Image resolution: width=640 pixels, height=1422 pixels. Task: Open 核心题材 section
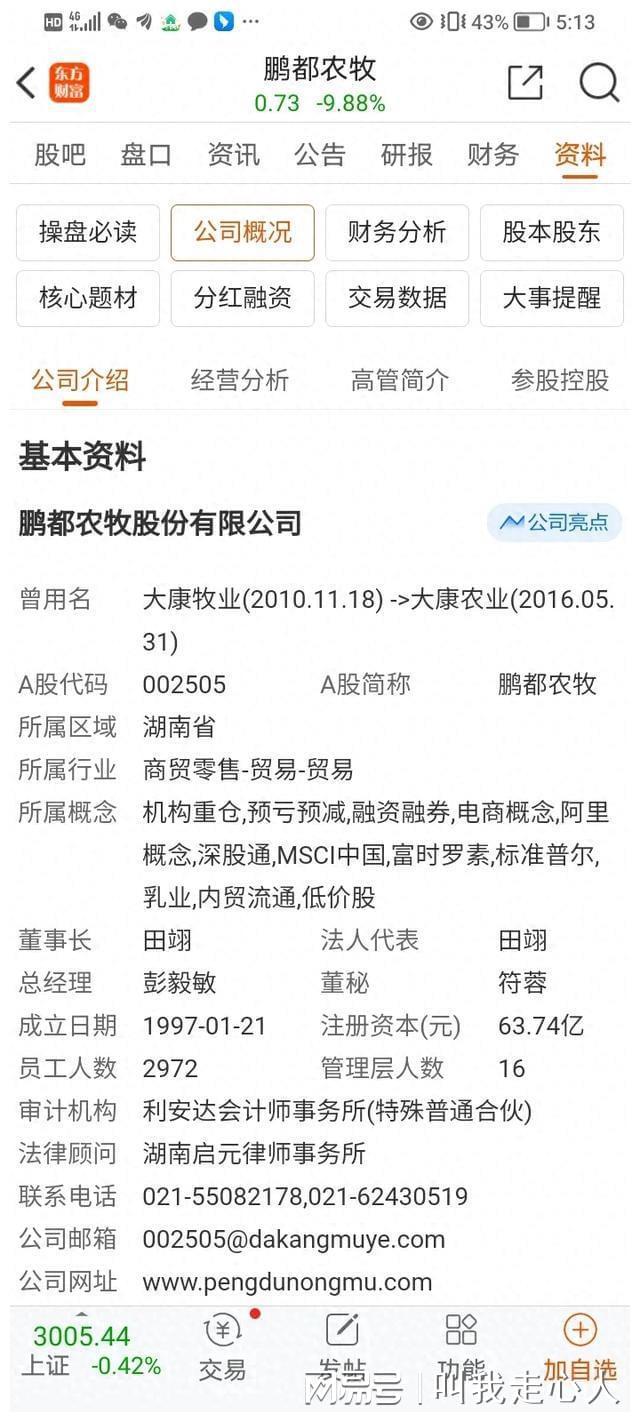point(88,298)
